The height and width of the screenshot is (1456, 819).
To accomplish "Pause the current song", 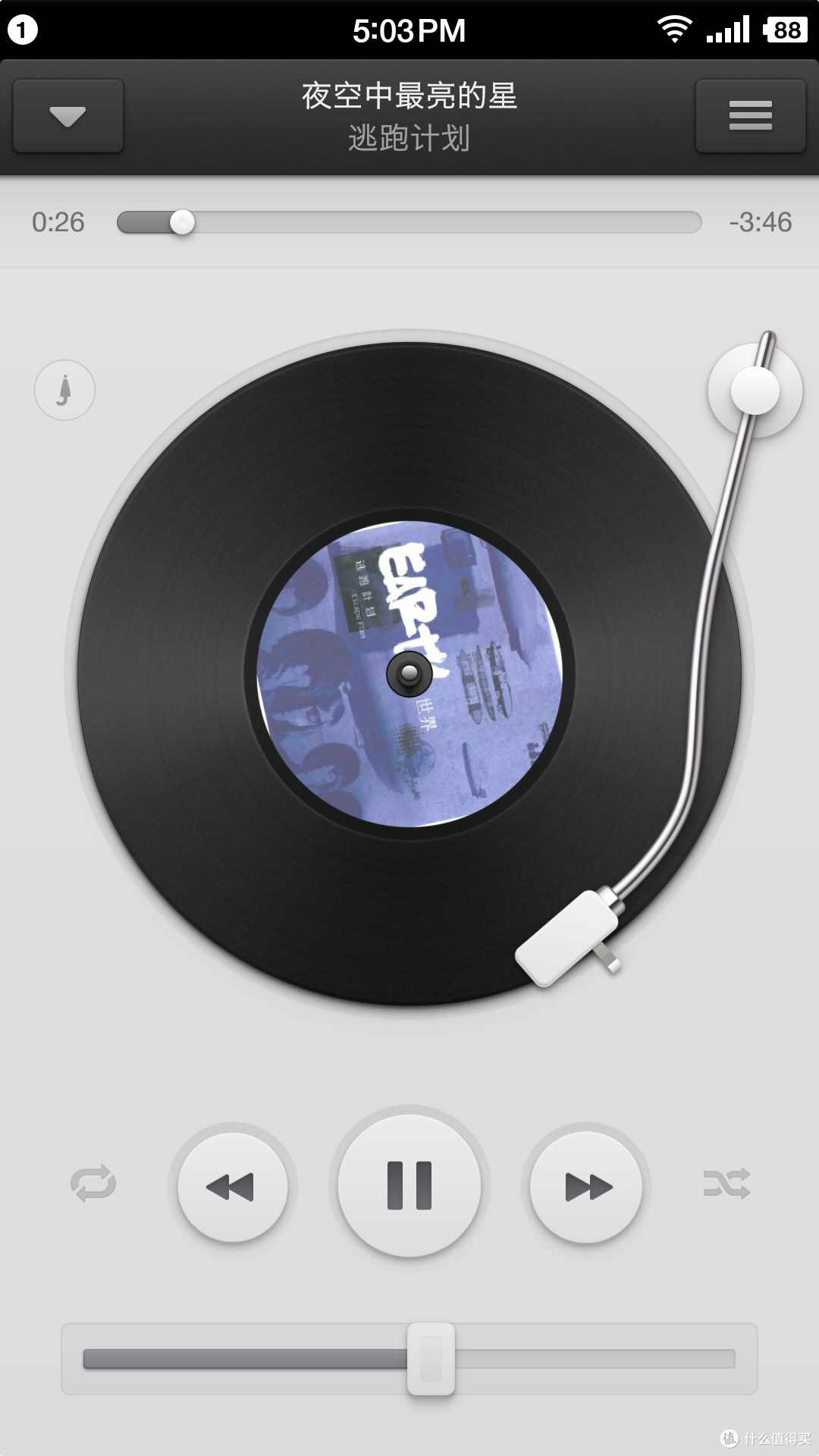I will click(409, 1185).
